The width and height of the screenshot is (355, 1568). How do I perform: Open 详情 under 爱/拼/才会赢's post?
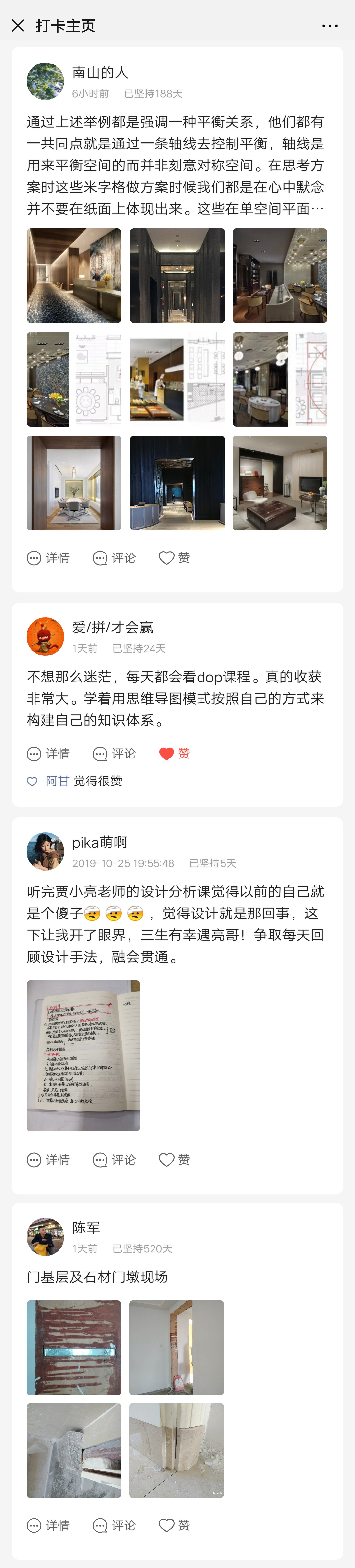(48, 754)
